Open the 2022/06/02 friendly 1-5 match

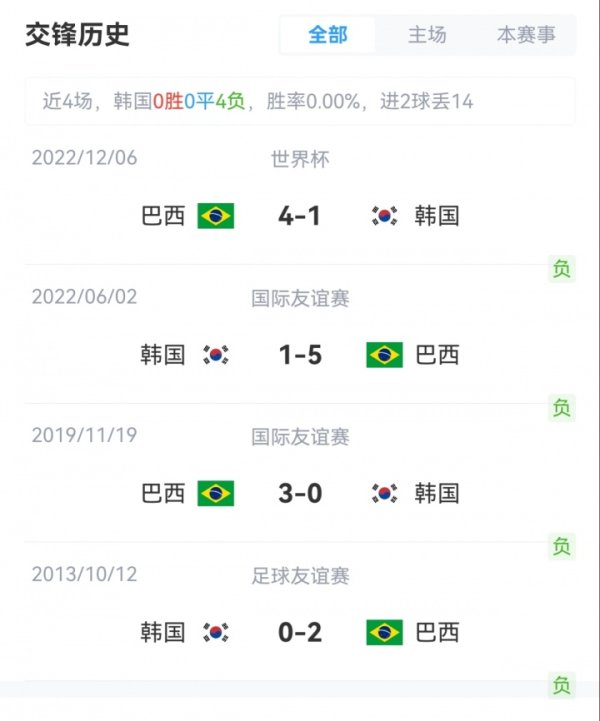click(x=300, y=354)
